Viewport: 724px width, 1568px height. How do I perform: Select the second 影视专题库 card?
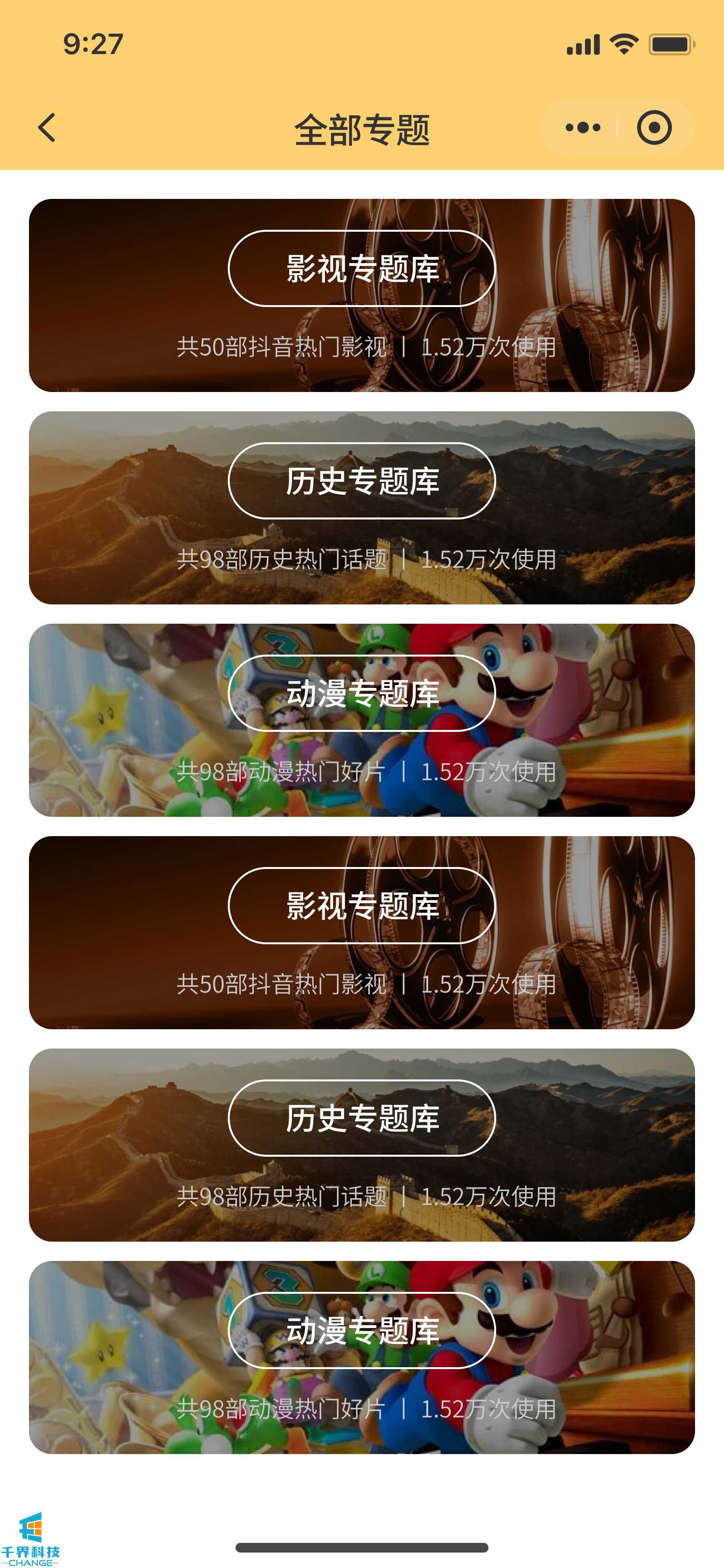pos(362,906)
